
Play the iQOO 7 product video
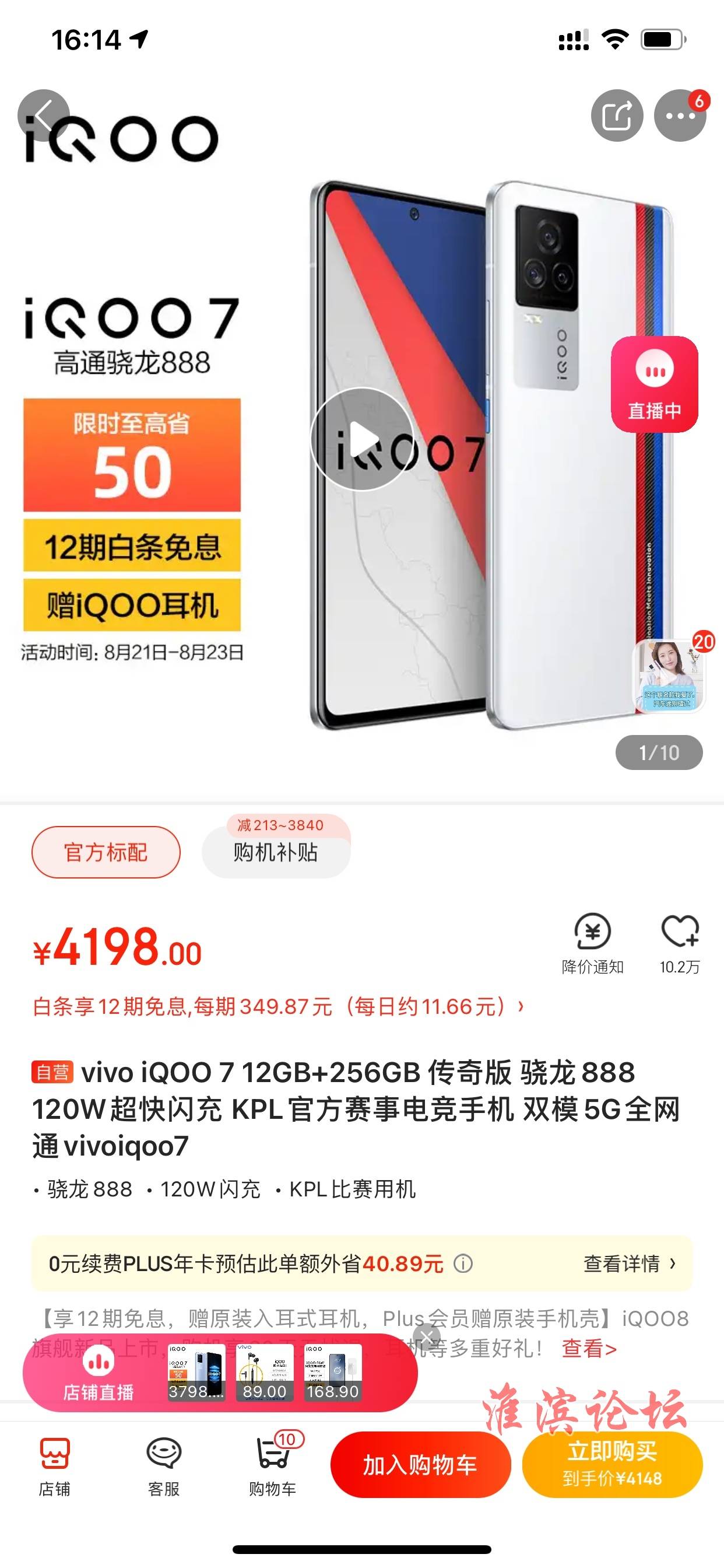[x=362, y=439]
